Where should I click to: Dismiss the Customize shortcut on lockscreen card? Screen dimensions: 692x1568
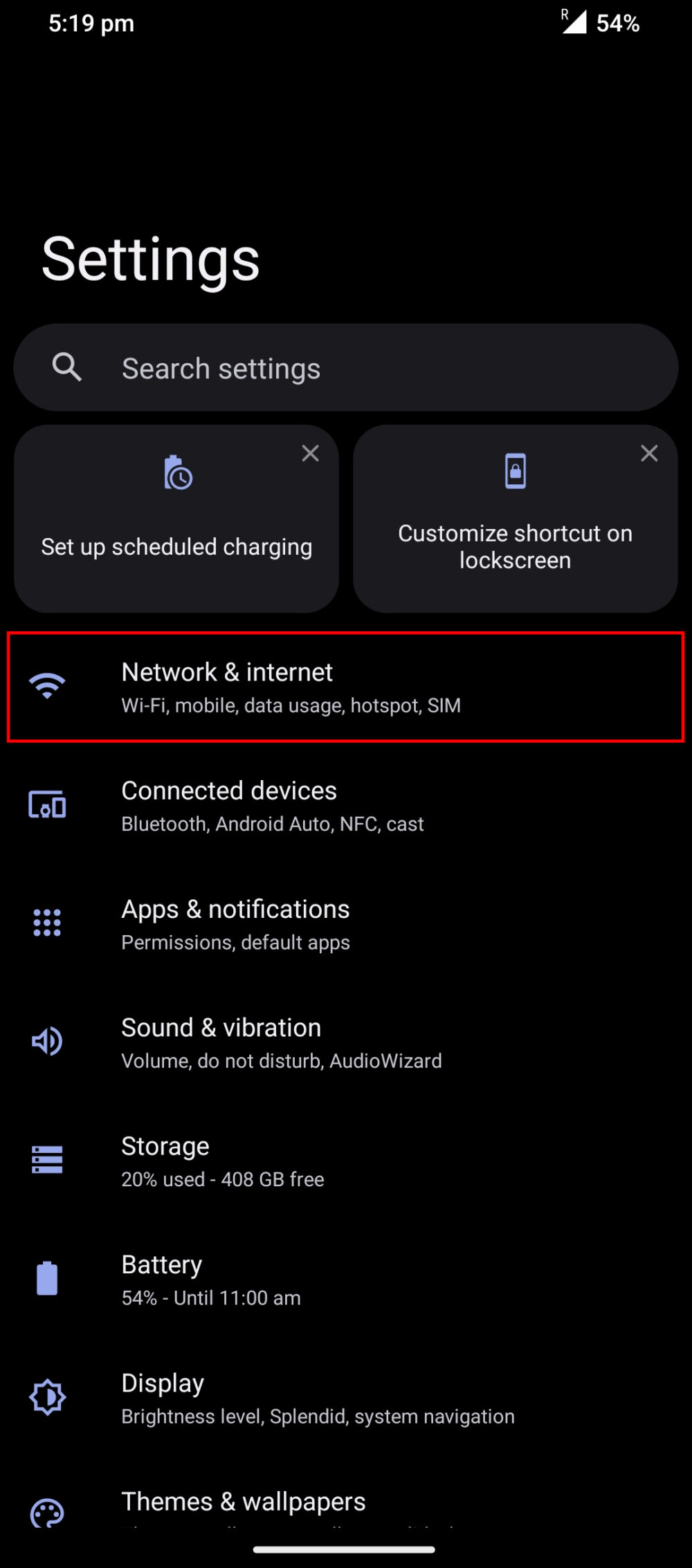coord(649,453)
